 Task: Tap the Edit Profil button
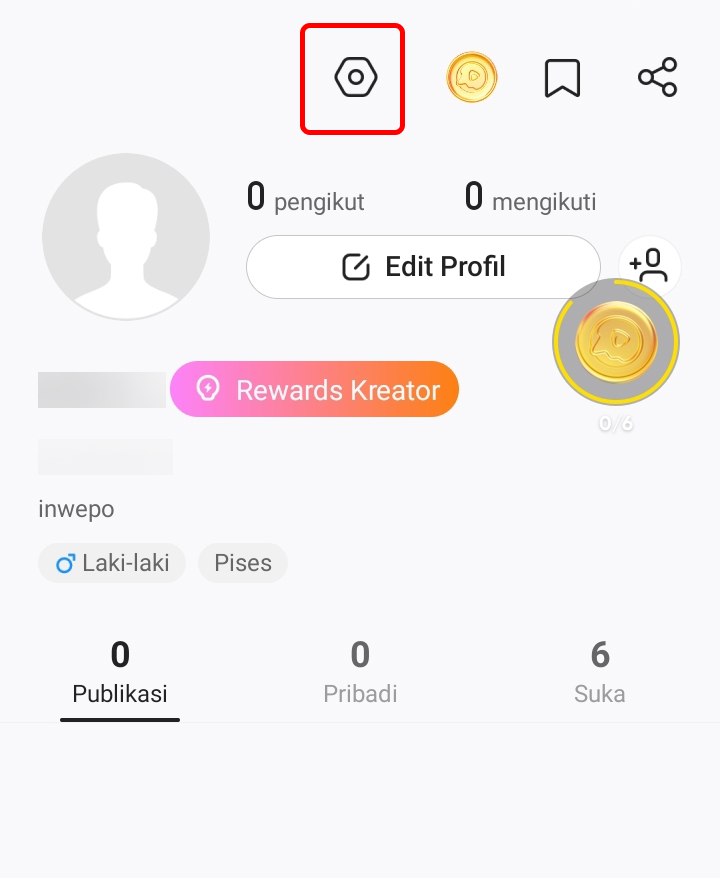(422, 267)
